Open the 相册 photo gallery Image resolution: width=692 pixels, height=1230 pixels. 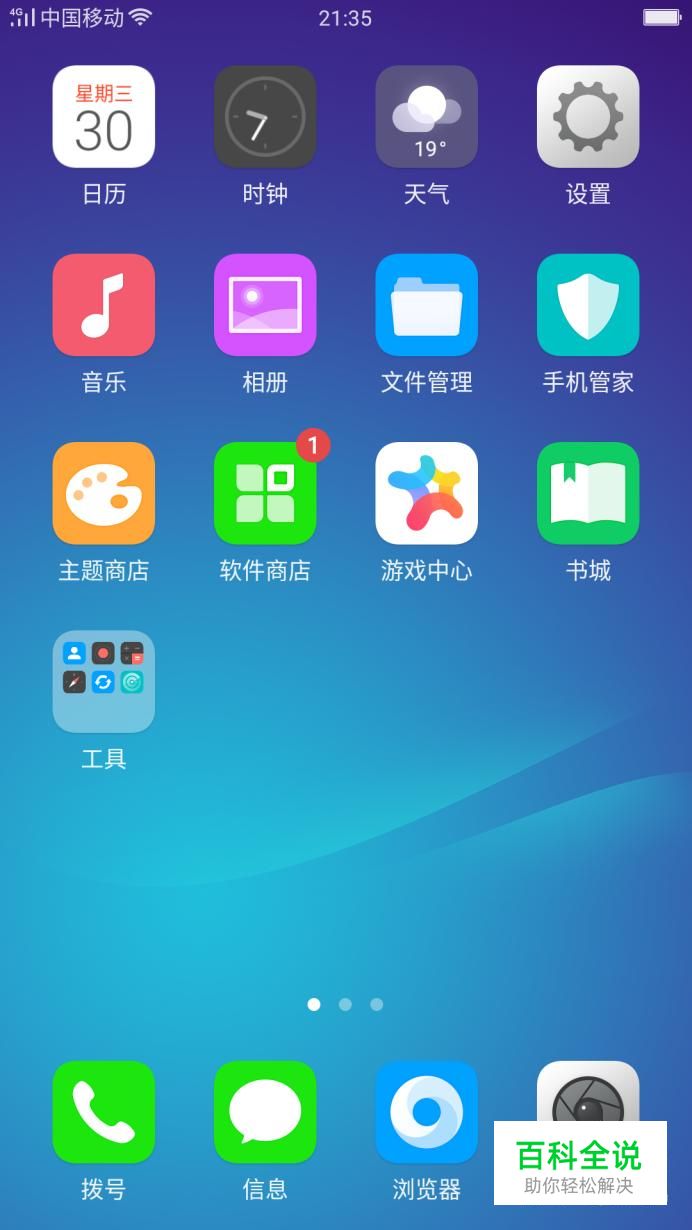tap(265, 305)
